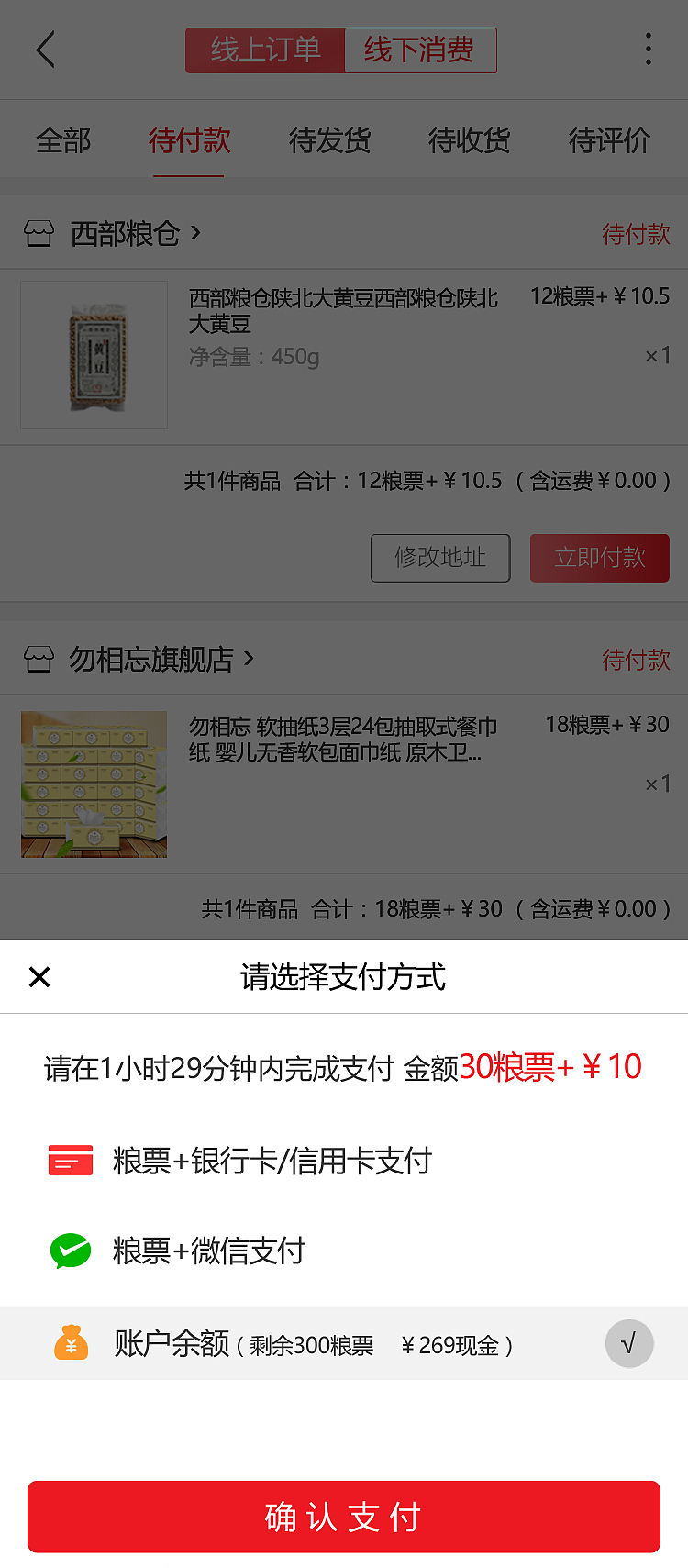Open the 线下消费 tab

pos(420,50)
